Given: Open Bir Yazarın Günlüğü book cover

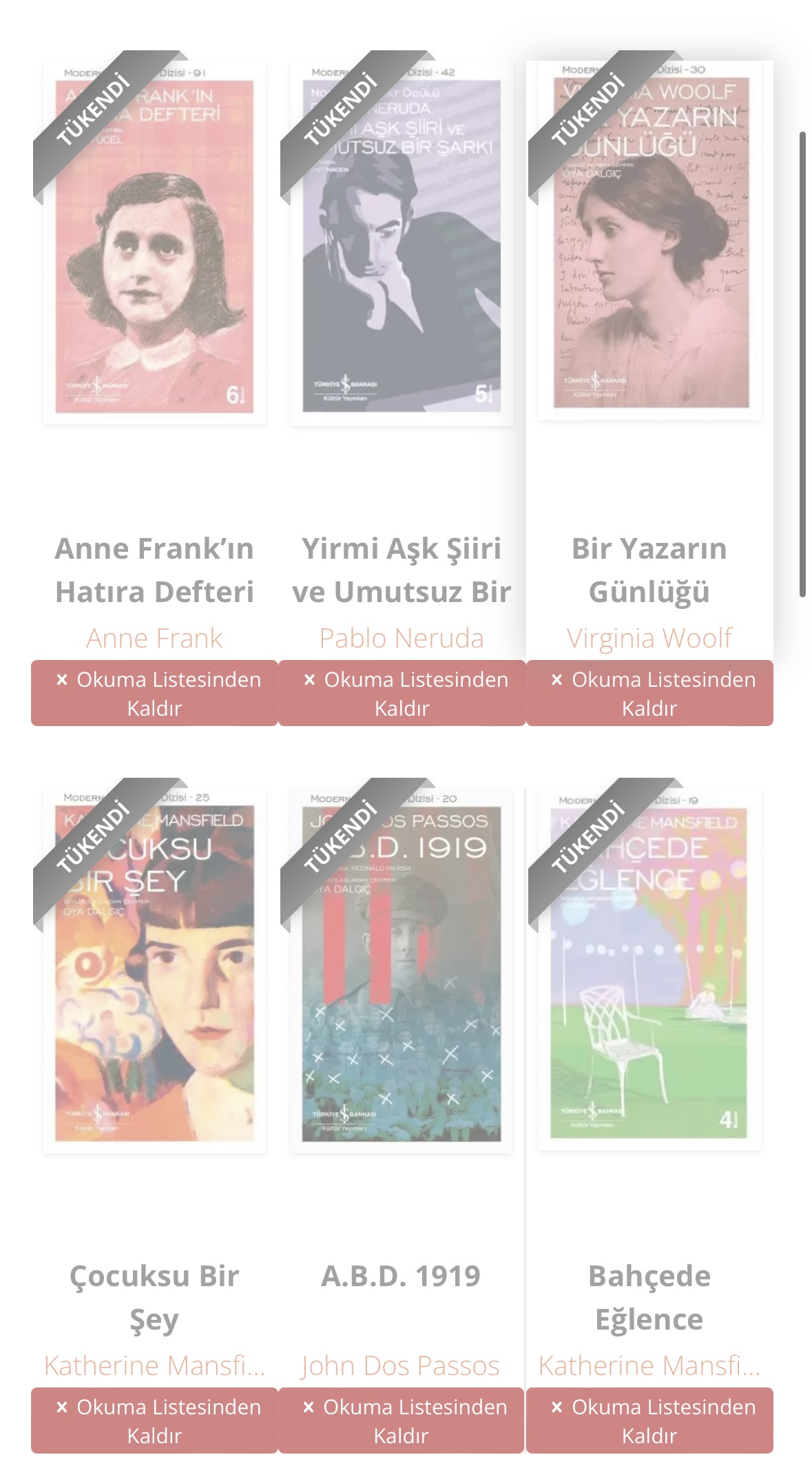Looking at the screenshot, I should pos(649,241).
